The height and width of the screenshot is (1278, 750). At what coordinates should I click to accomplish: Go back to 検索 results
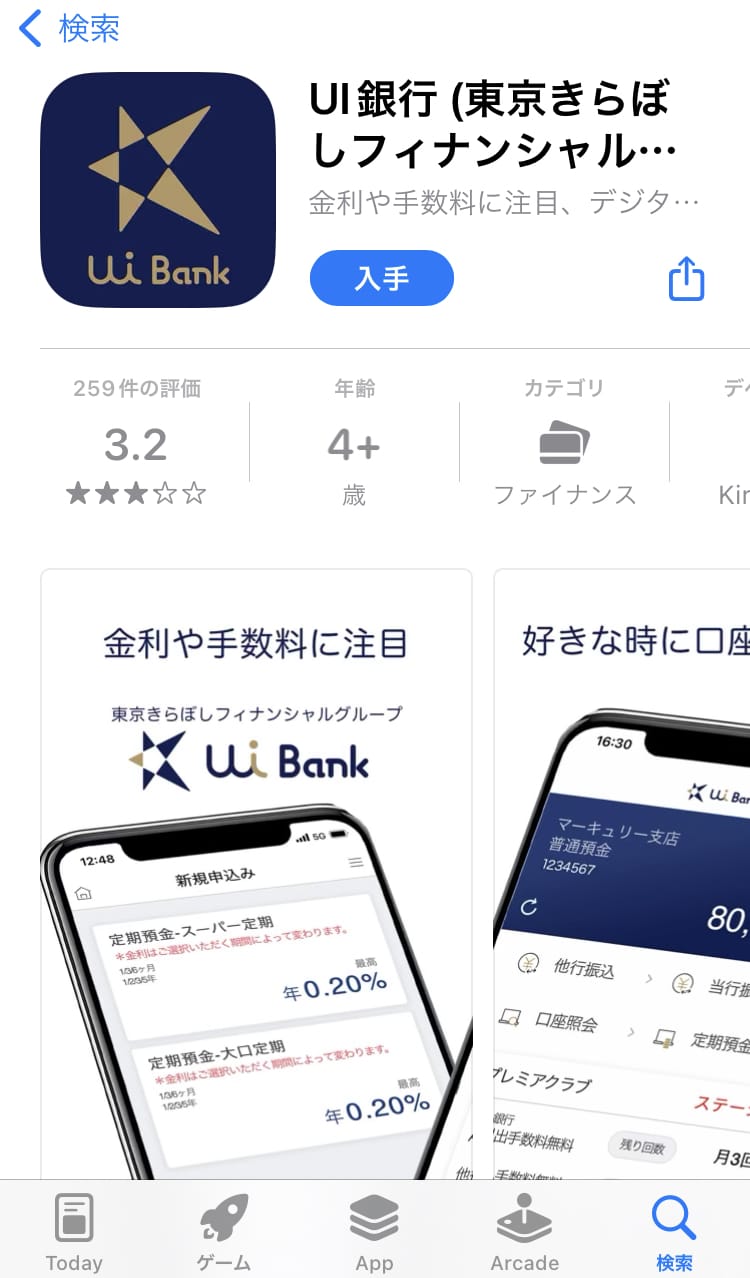(70, 29)
